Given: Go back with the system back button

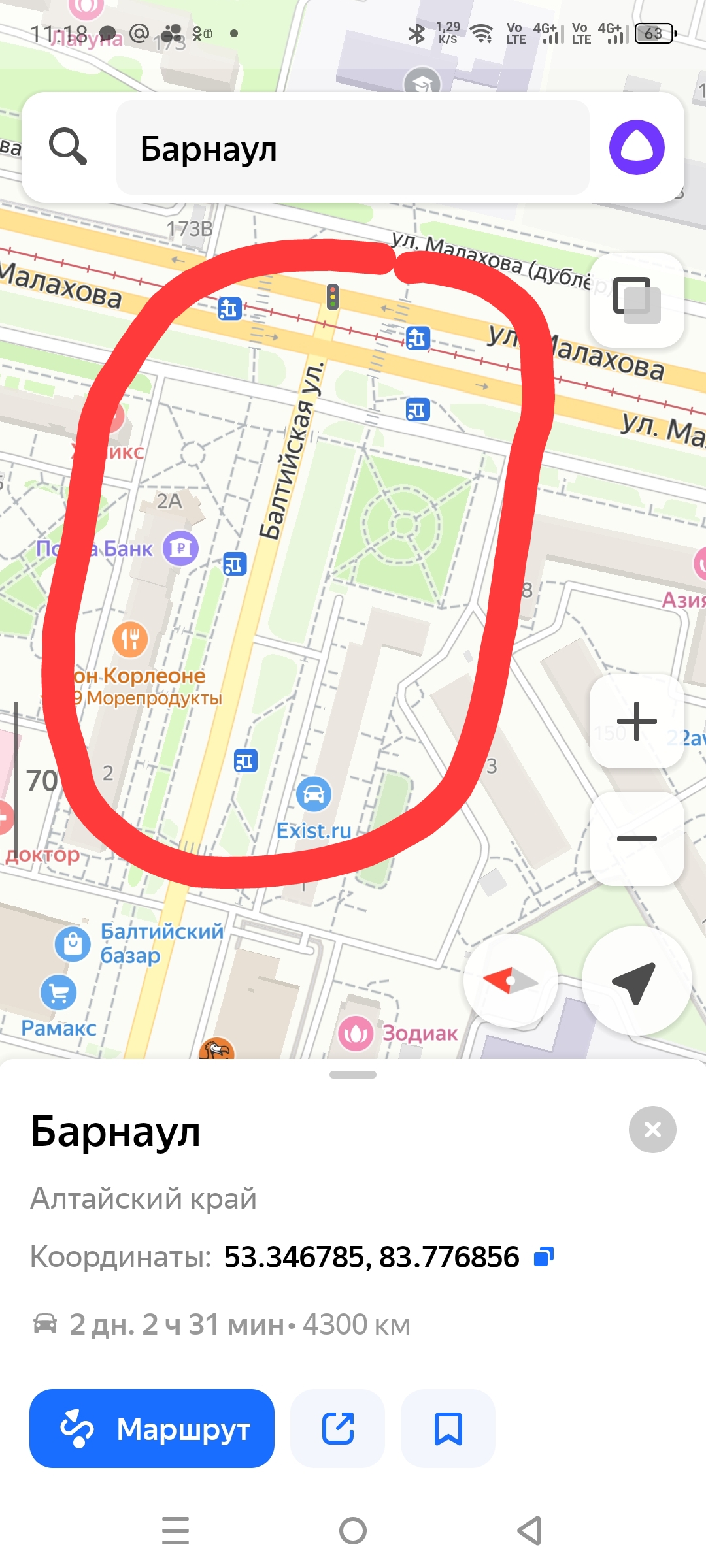Looking at the screenshot, I should (529, 1531).
